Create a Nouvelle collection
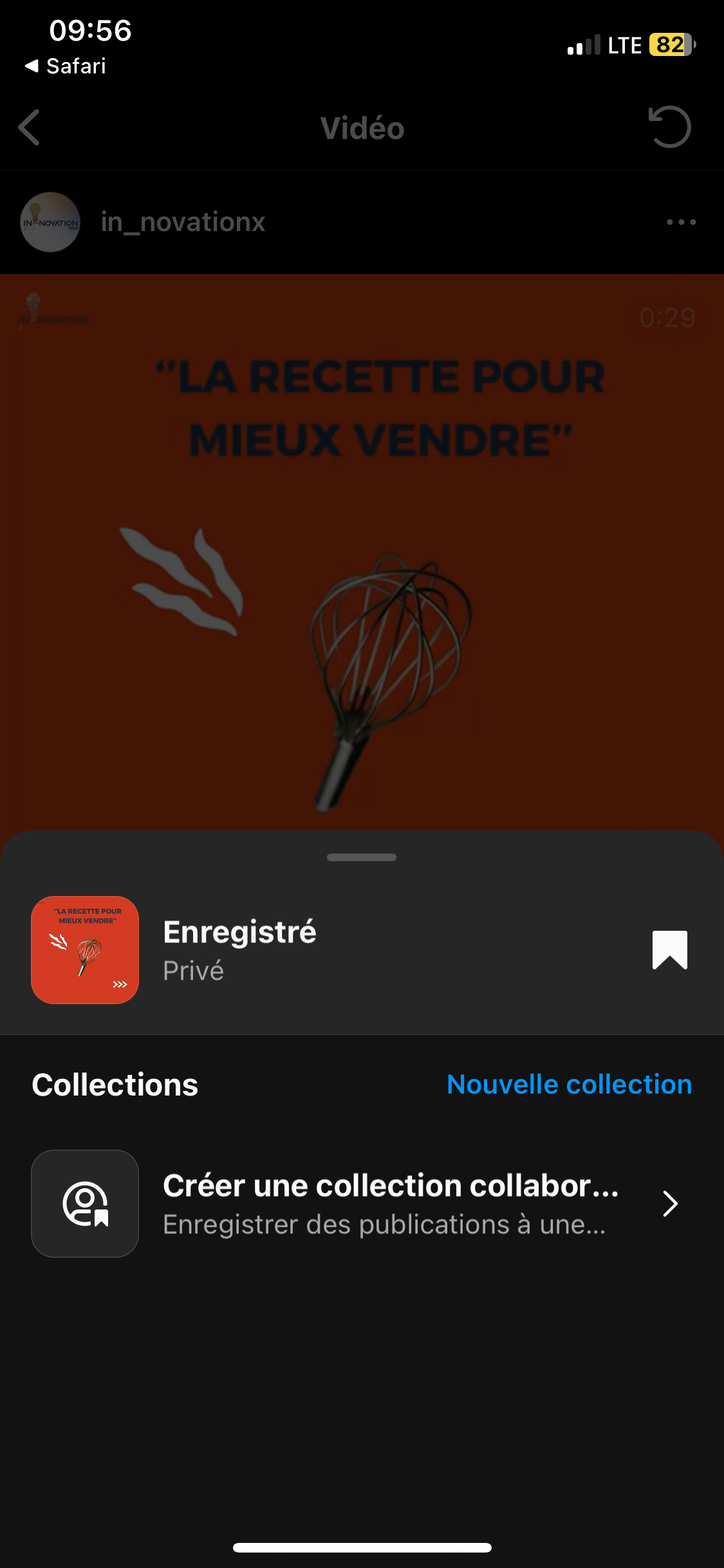This screenshot has width=724, height=1568. (569, 1085)
